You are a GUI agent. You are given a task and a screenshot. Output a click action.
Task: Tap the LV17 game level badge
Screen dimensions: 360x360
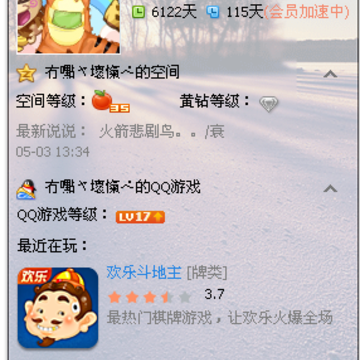[x=140, y=217]
